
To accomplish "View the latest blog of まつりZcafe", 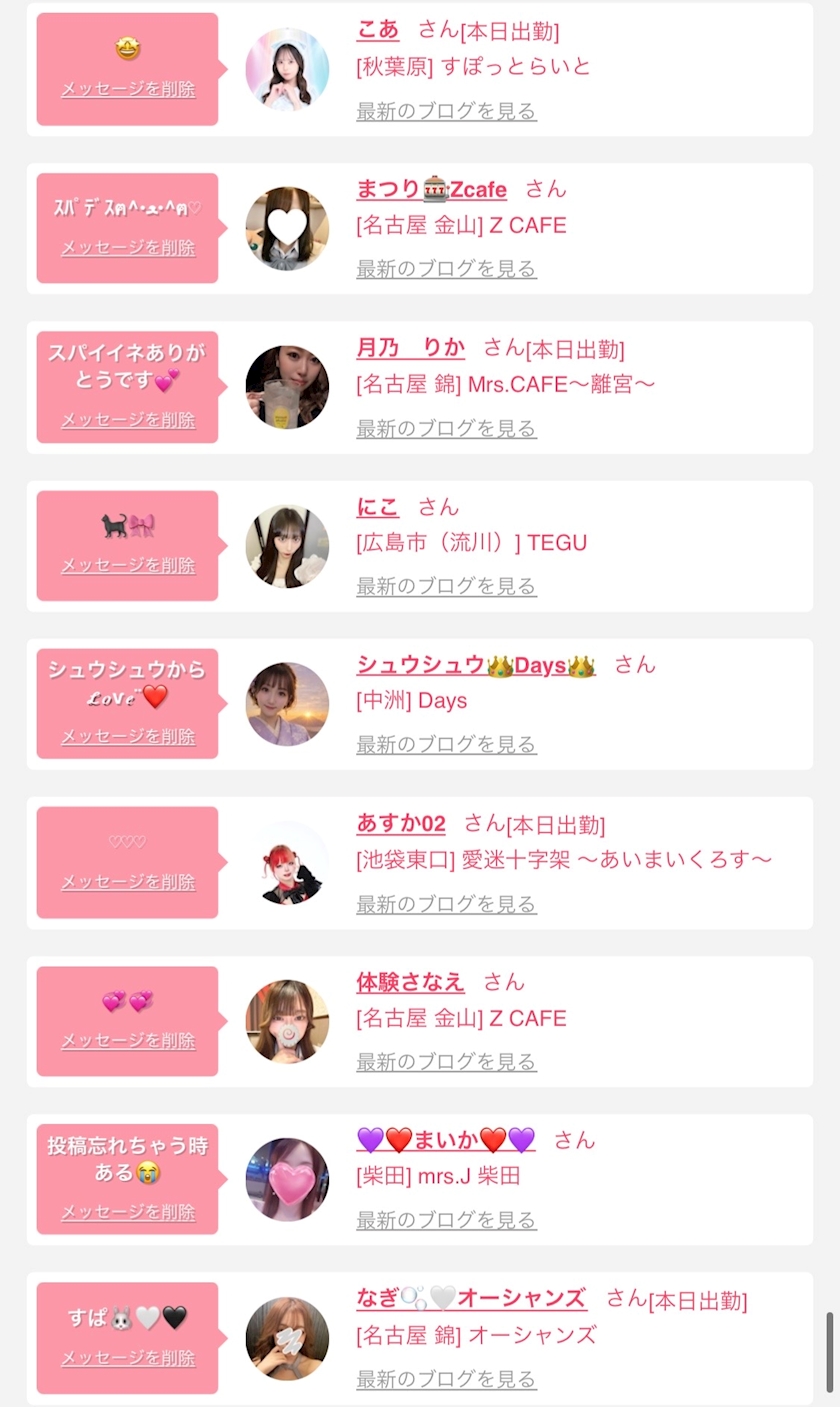I will click(446, 269).
